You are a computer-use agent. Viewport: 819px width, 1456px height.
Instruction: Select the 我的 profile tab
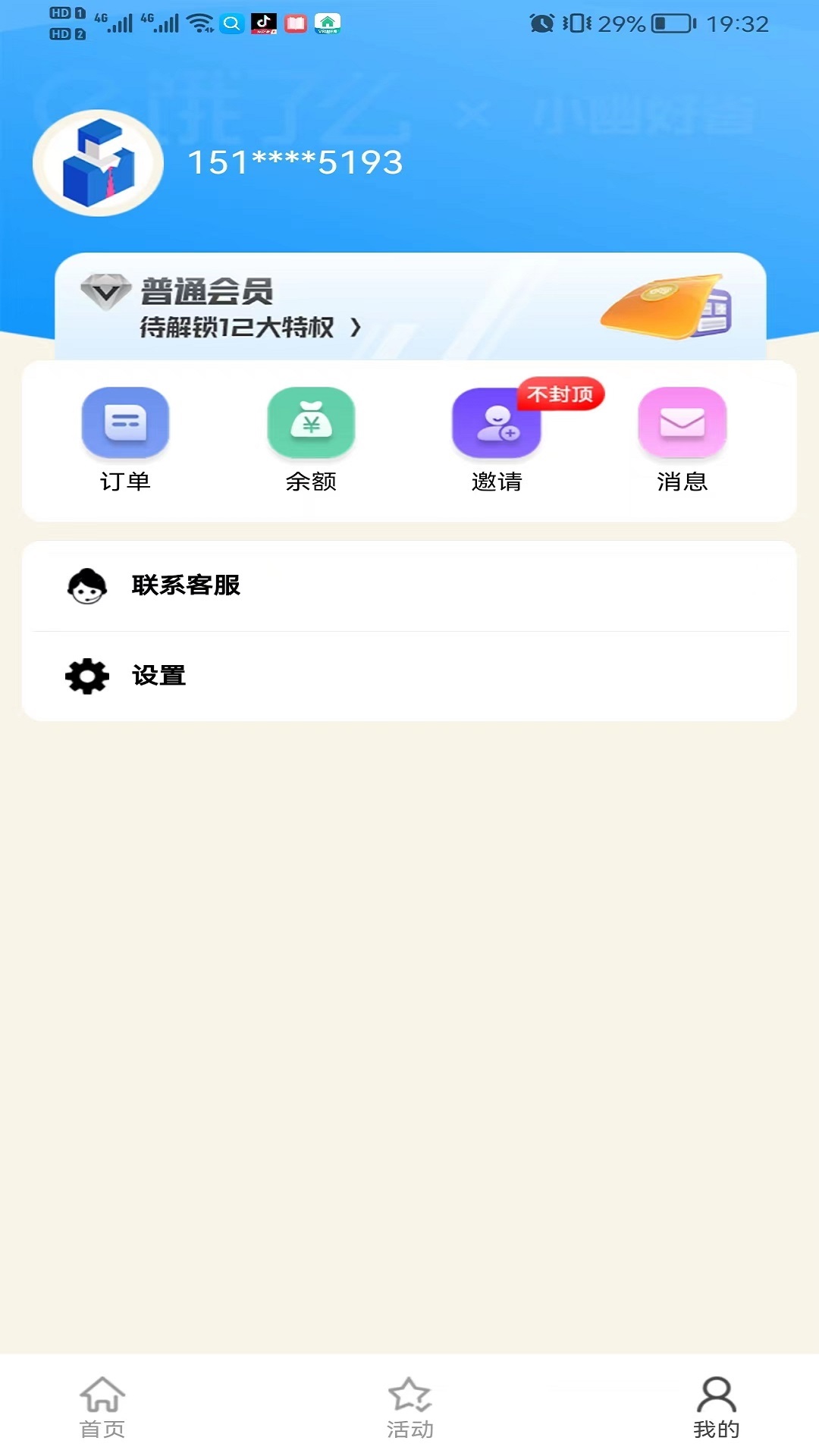tap(716, 1407)
